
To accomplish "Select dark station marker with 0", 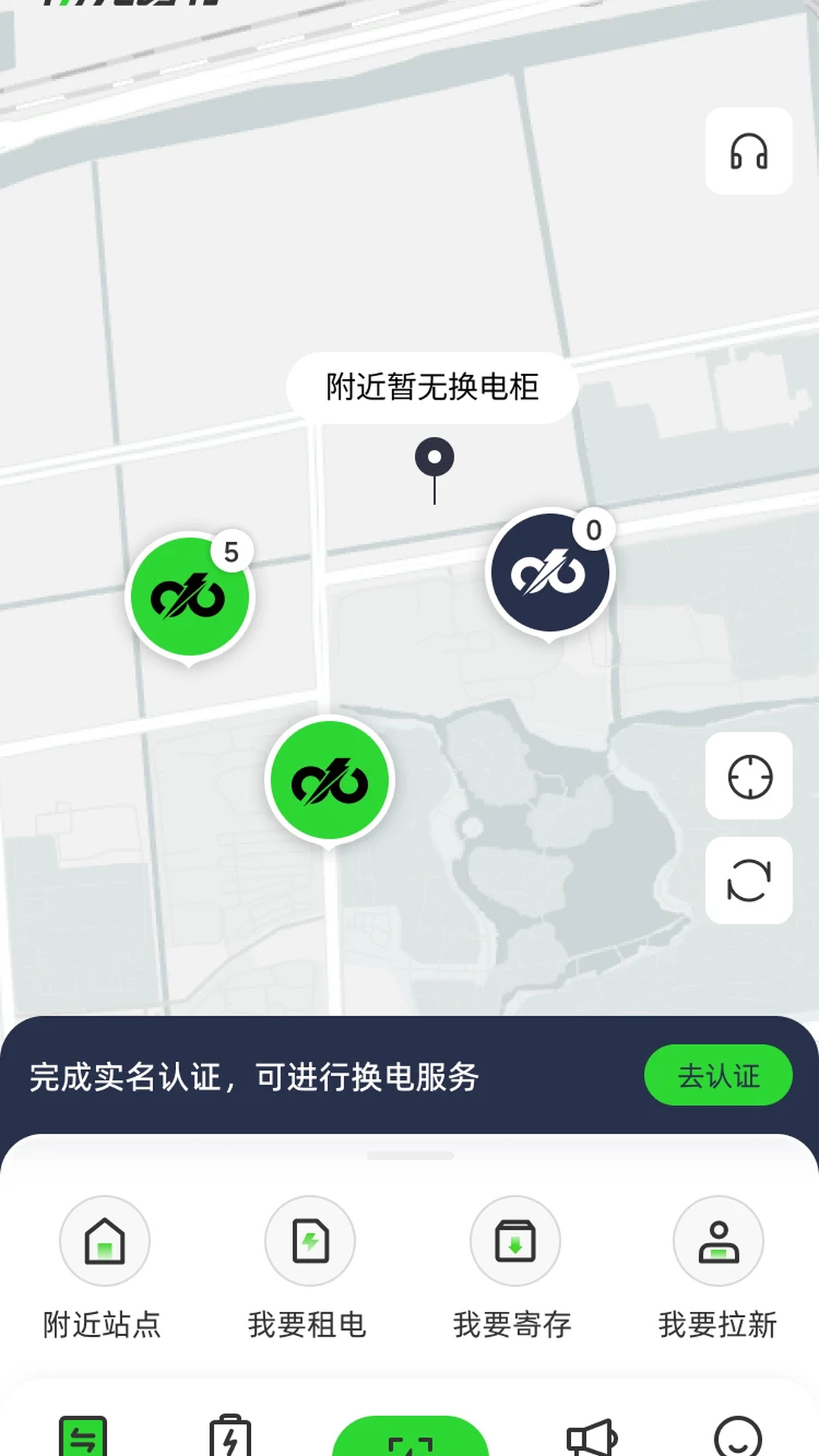I will point(550,573).
